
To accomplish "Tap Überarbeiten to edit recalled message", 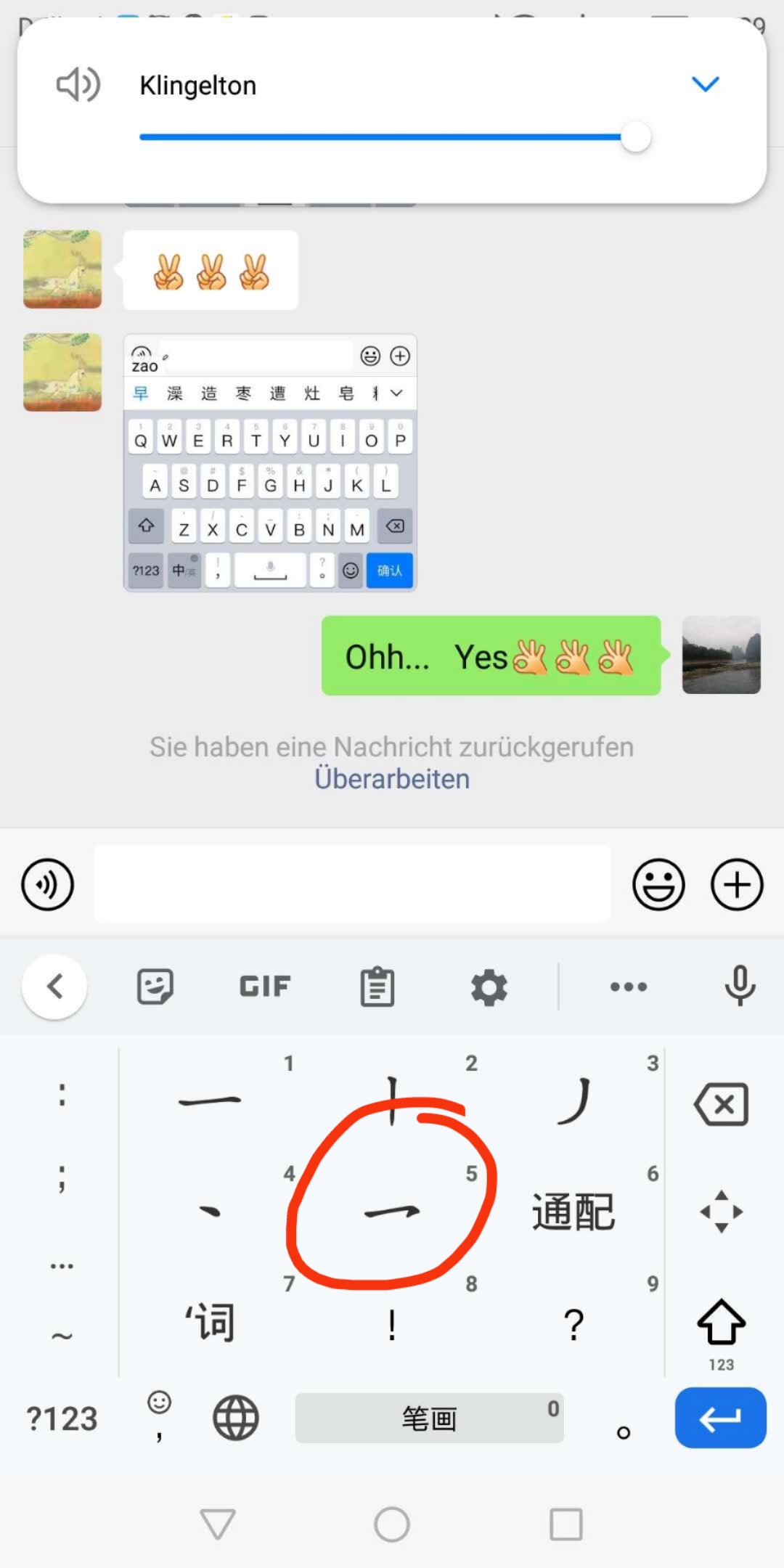I will pos(392,779).
